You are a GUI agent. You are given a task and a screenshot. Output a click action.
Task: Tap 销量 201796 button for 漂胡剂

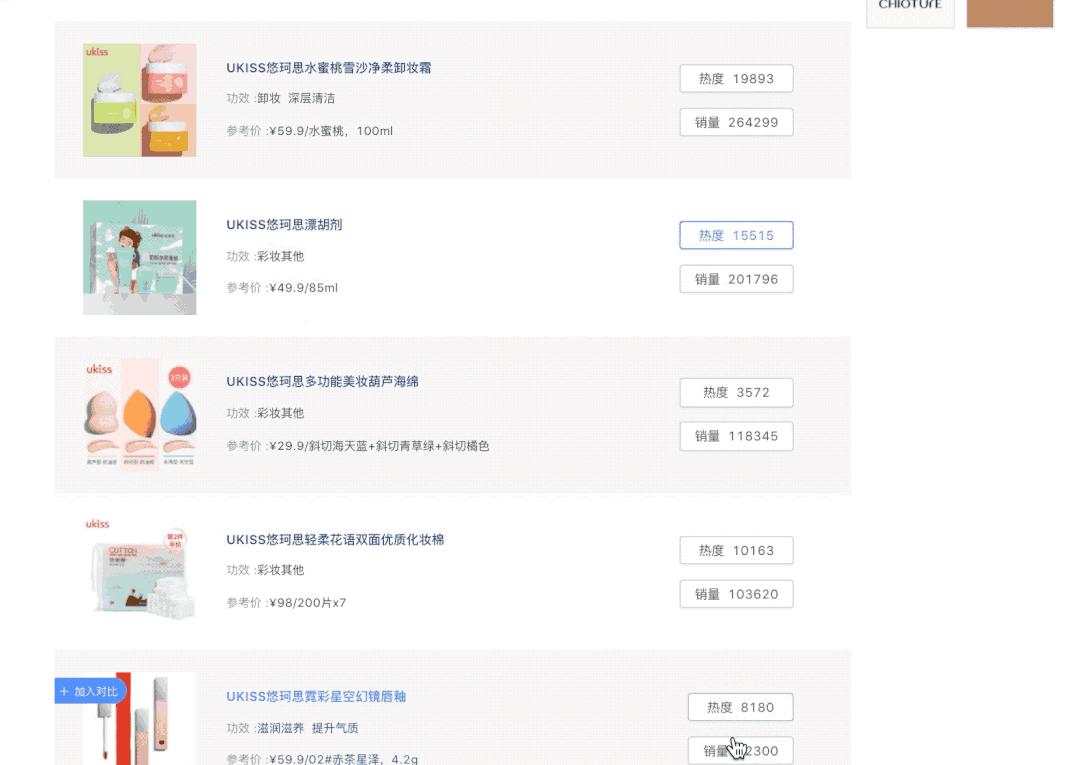pos(736,279)
